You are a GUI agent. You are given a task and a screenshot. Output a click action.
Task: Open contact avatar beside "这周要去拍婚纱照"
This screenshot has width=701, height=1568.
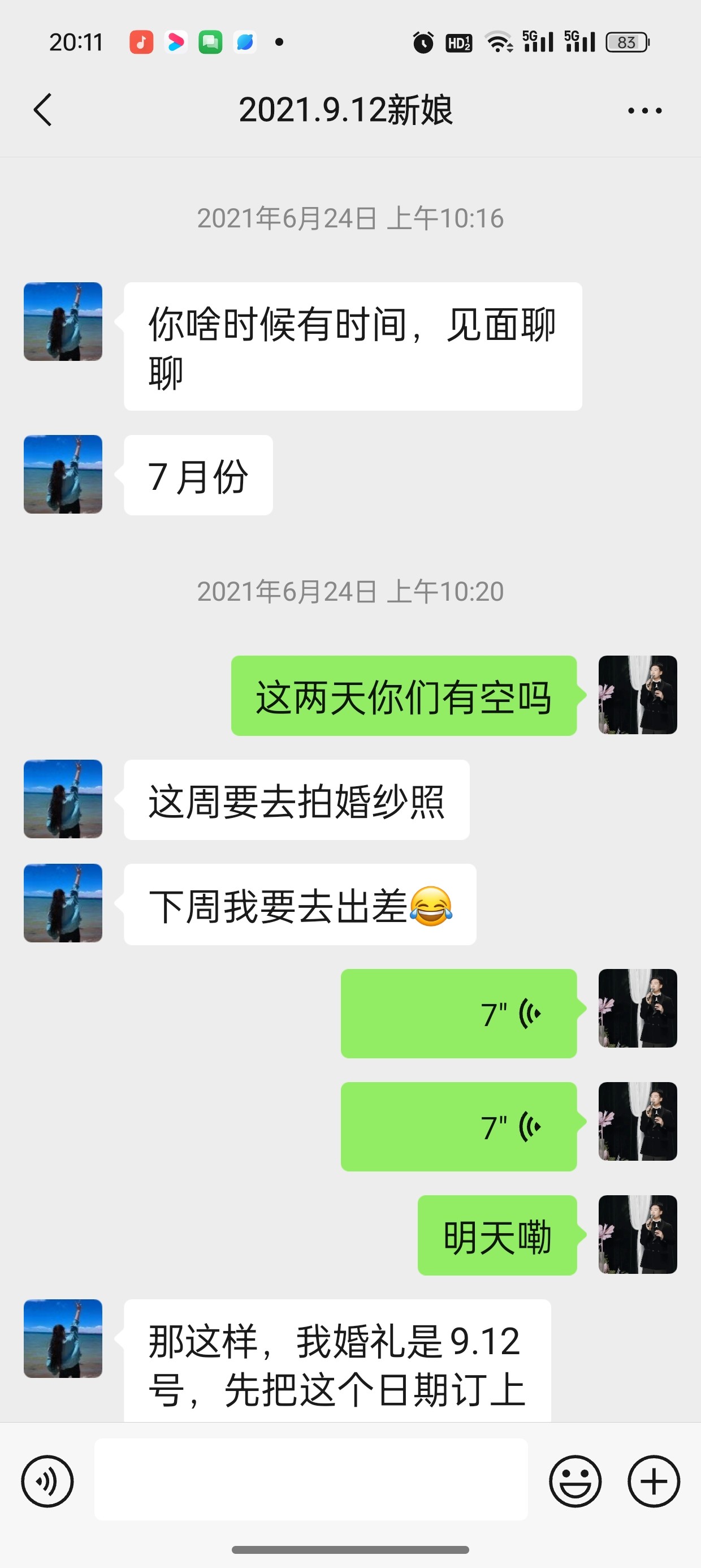pyautogui.click(x=63, y=799)
